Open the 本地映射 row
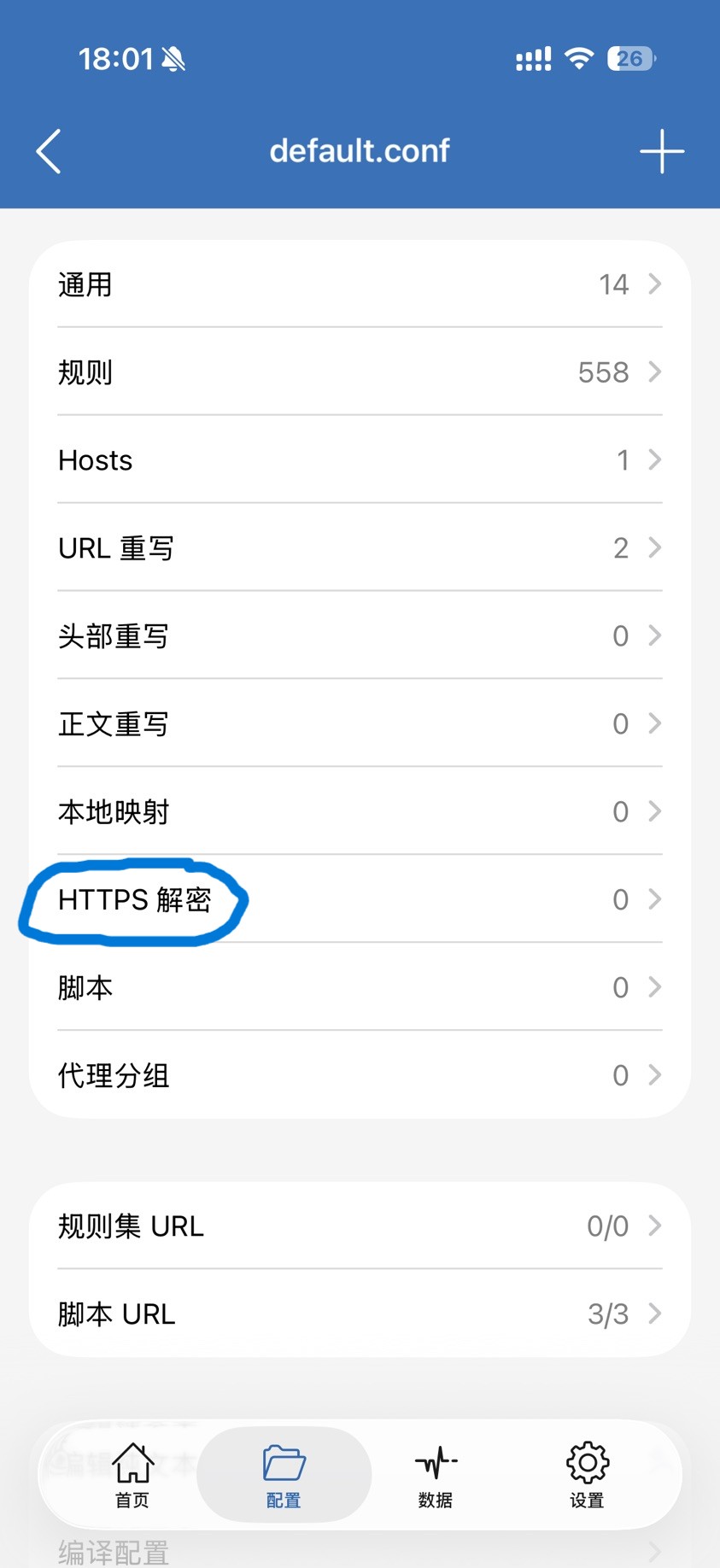720x1568 pixels. click(x=360, y=811)
